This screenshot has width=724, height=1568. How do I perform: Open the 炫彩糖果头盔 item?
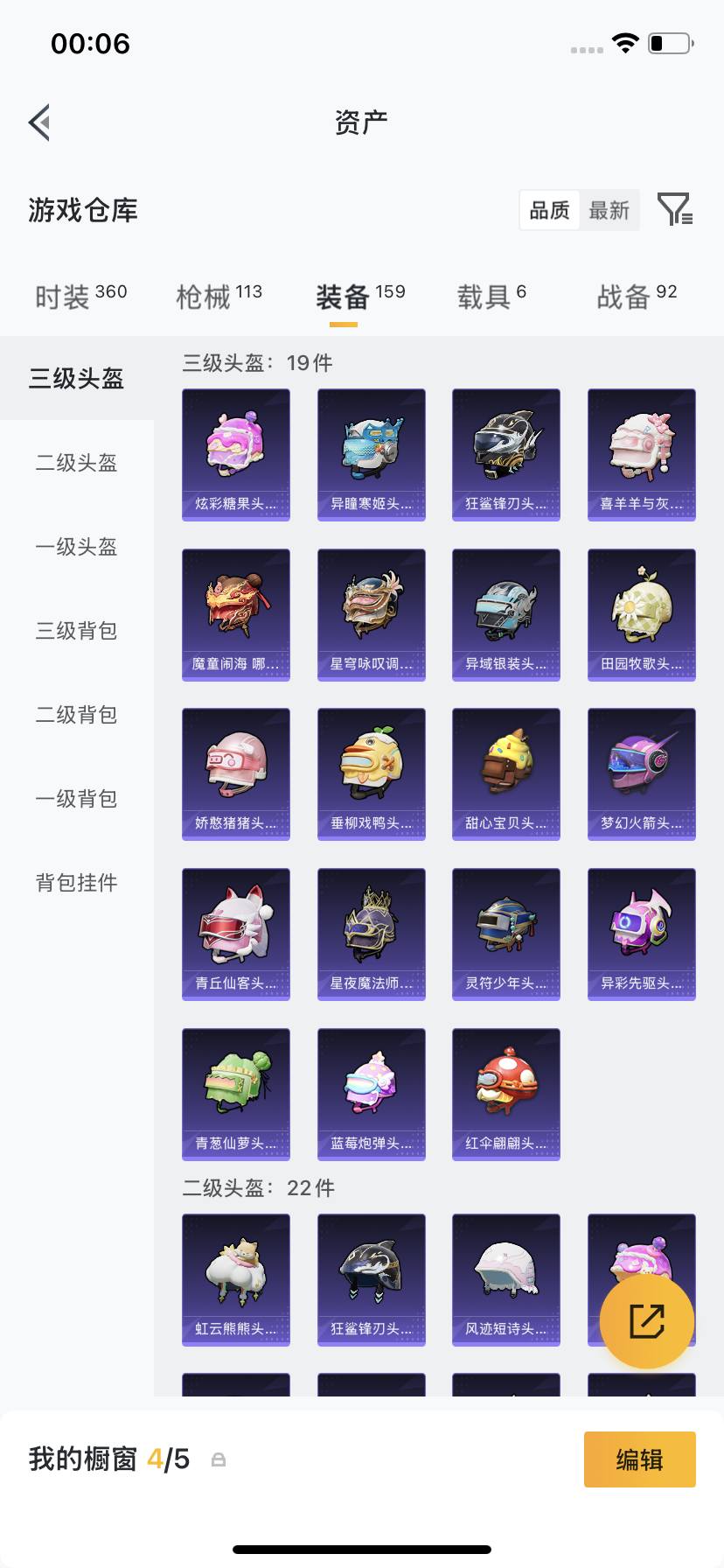(235, 453)
